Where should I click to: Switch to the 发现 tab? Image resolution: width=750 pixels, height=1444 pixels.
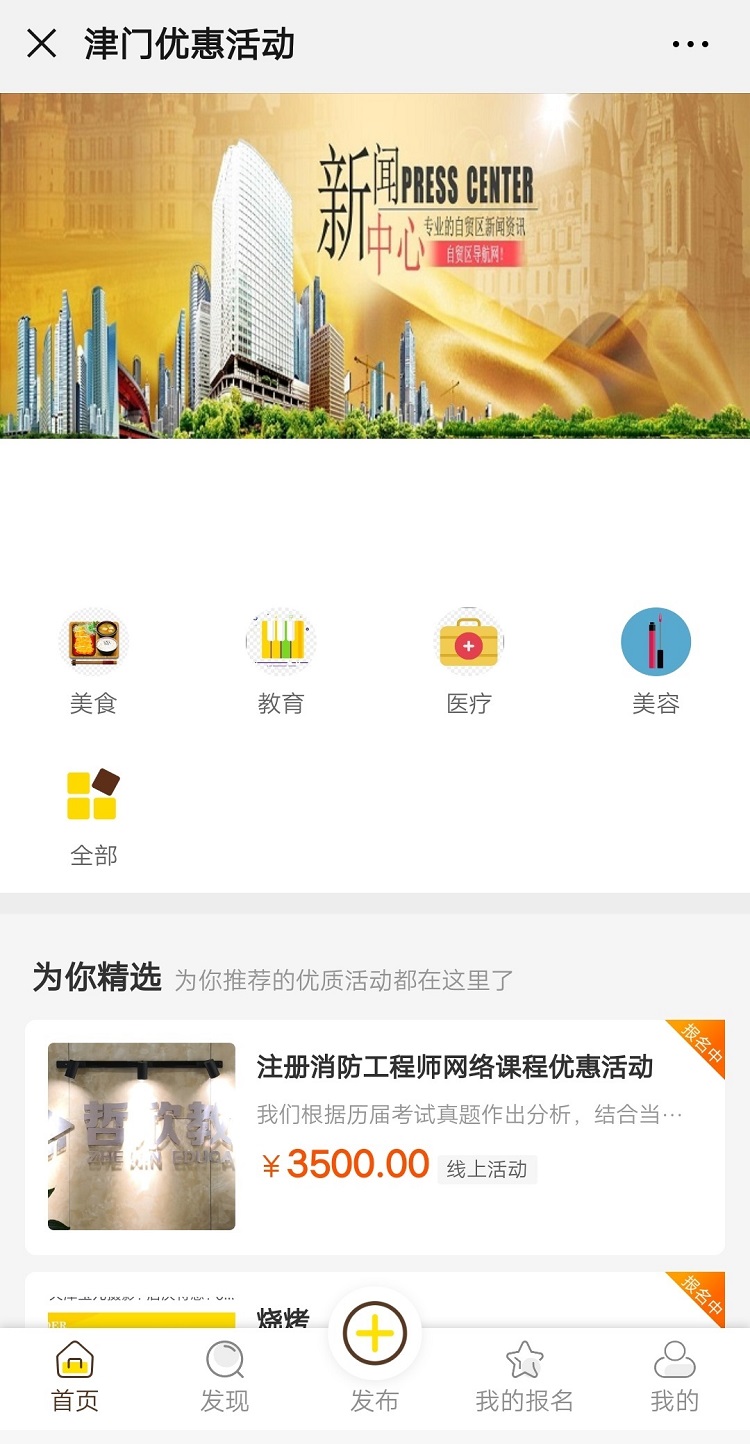pyautogui.click(x=224, y=1377)
